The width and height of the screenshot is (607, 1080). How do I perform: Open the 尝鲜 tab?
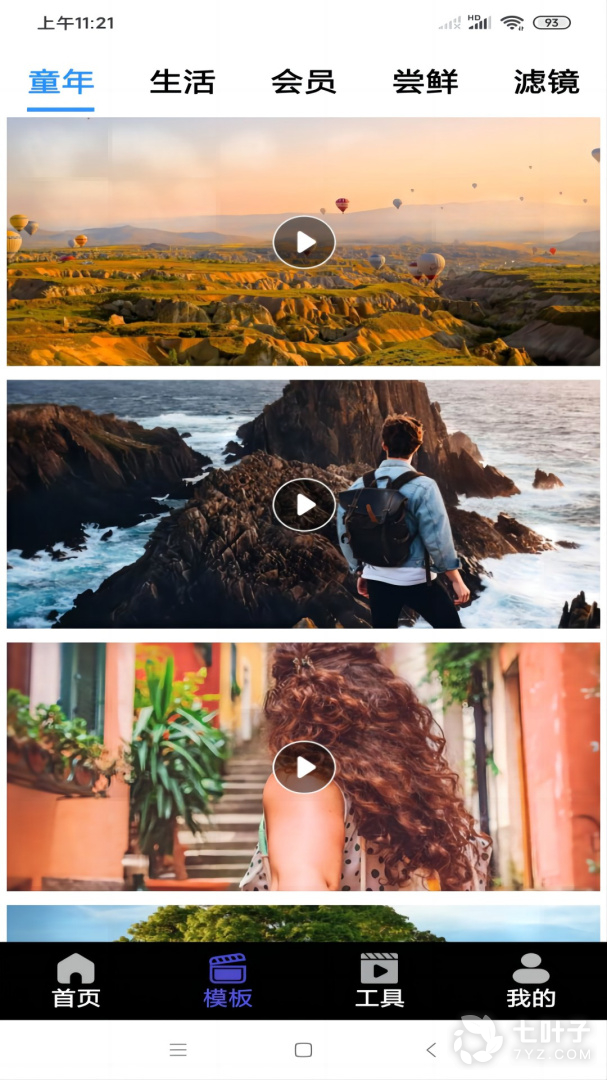coord(425,82)
